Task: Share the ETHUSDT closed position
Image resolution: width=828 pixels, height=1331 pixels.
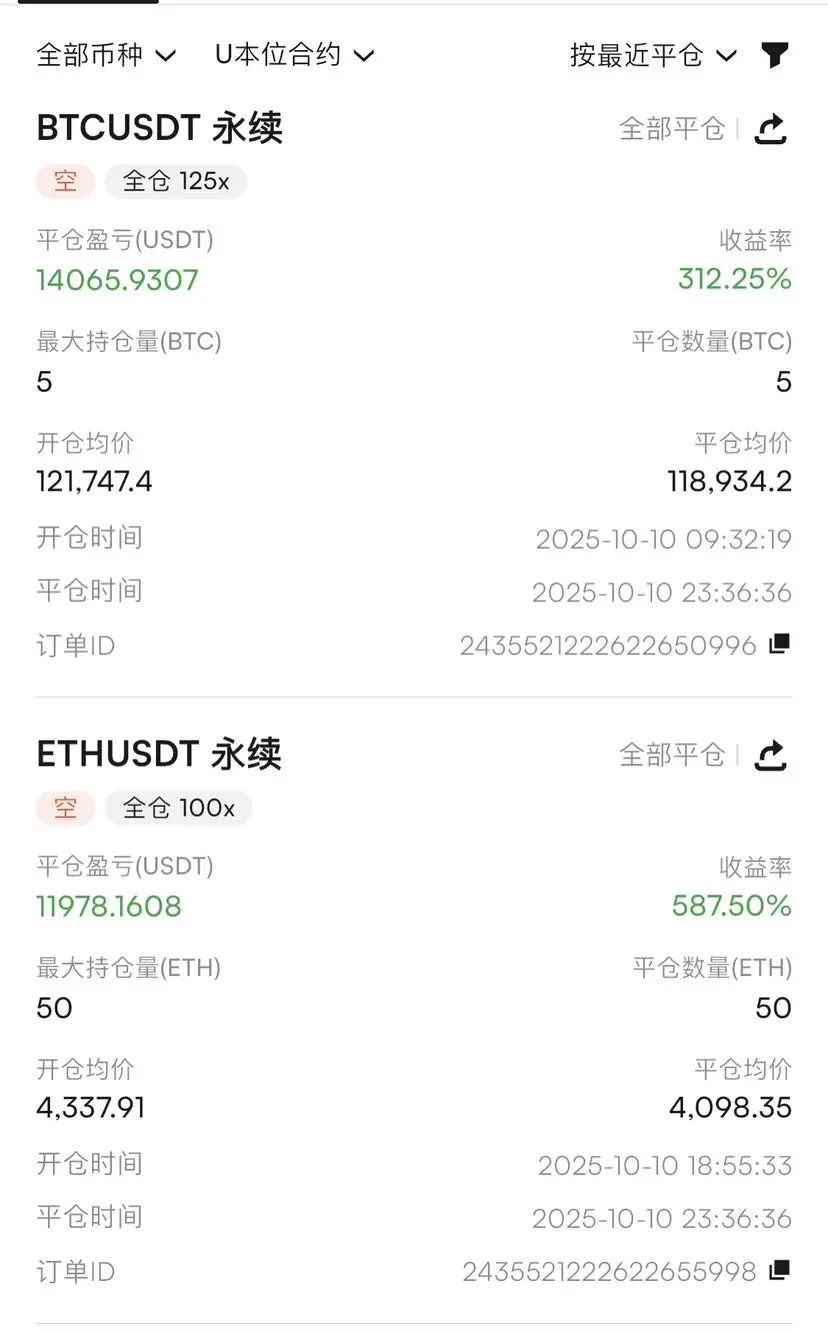Action: (x=771, y=755)
